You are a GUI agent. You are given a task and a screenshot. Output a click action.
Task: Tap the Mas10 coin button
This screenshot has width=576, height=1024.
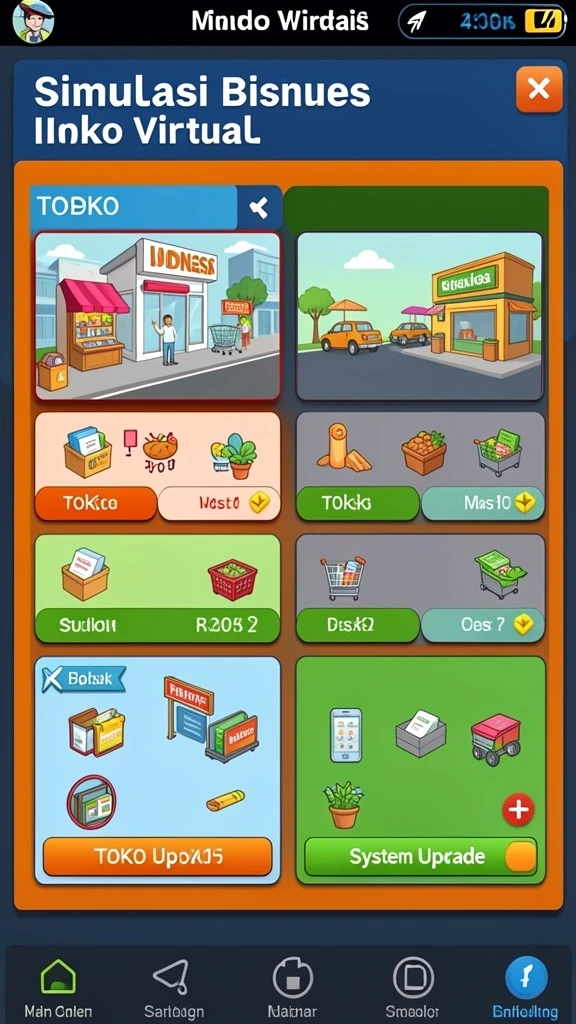483,503
